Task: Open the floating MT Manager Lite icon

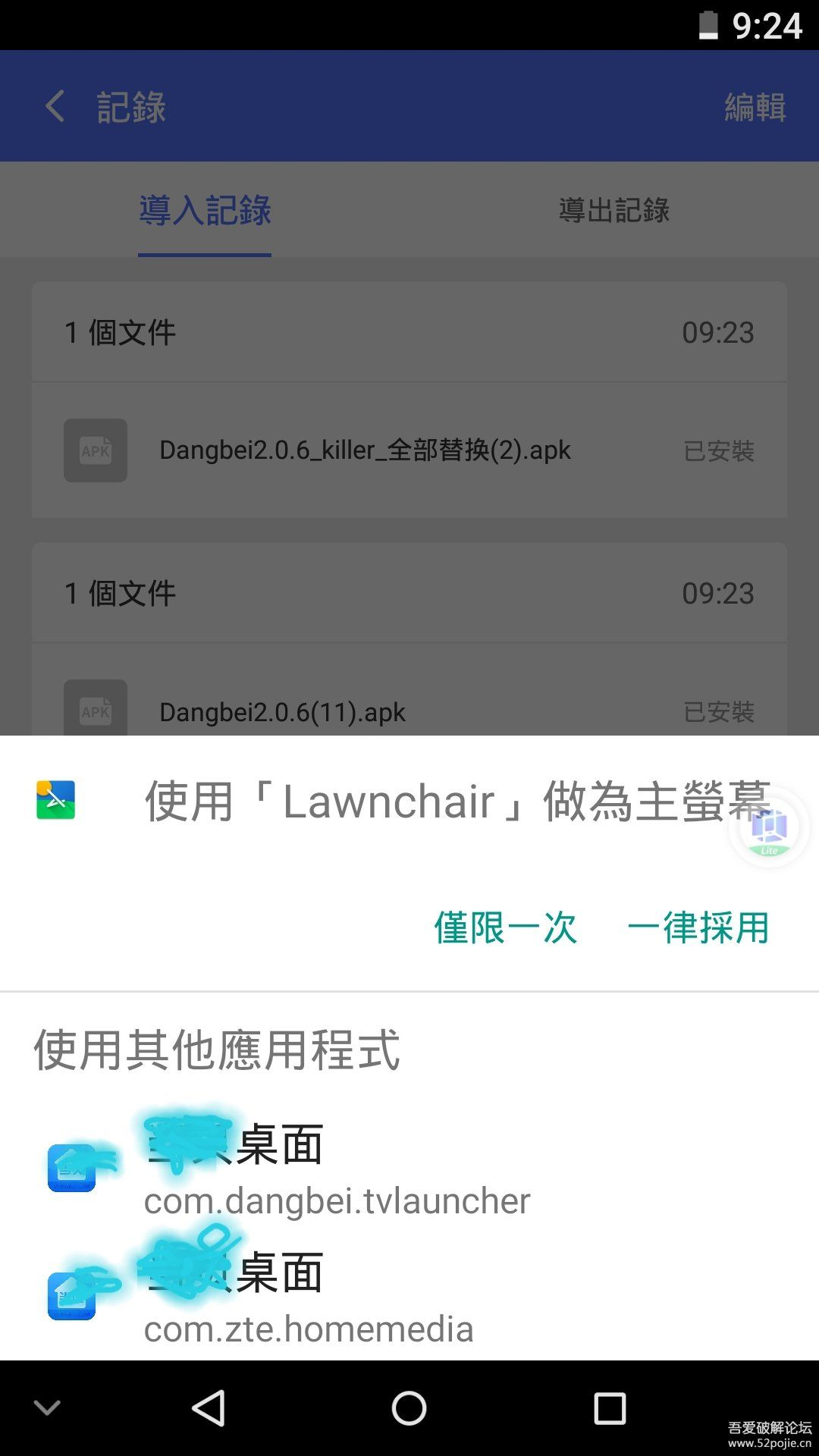Action: [768, 830]
